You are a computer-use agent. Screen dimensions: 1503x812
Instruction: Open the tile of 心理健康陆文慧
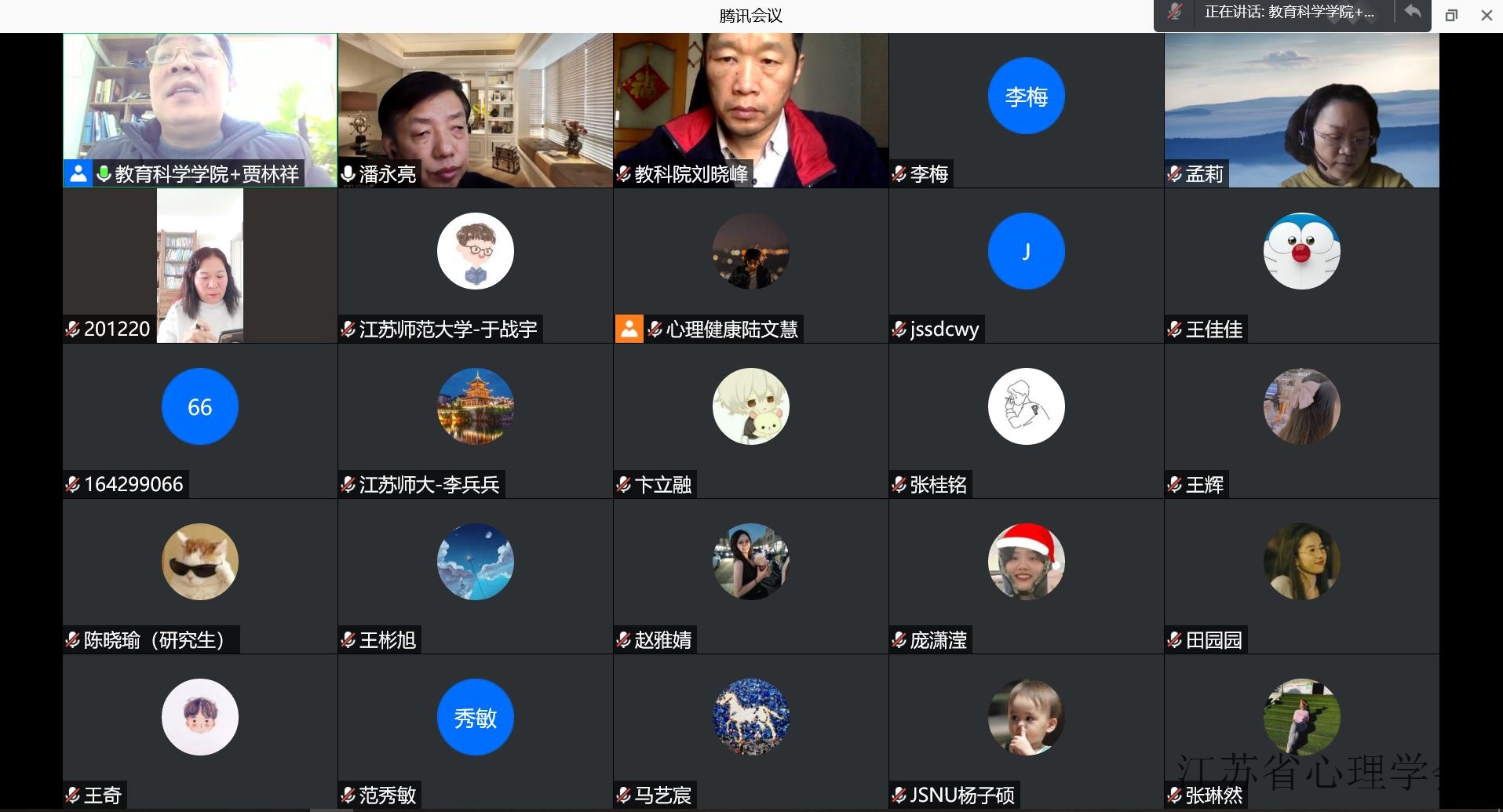pos(750,265)
